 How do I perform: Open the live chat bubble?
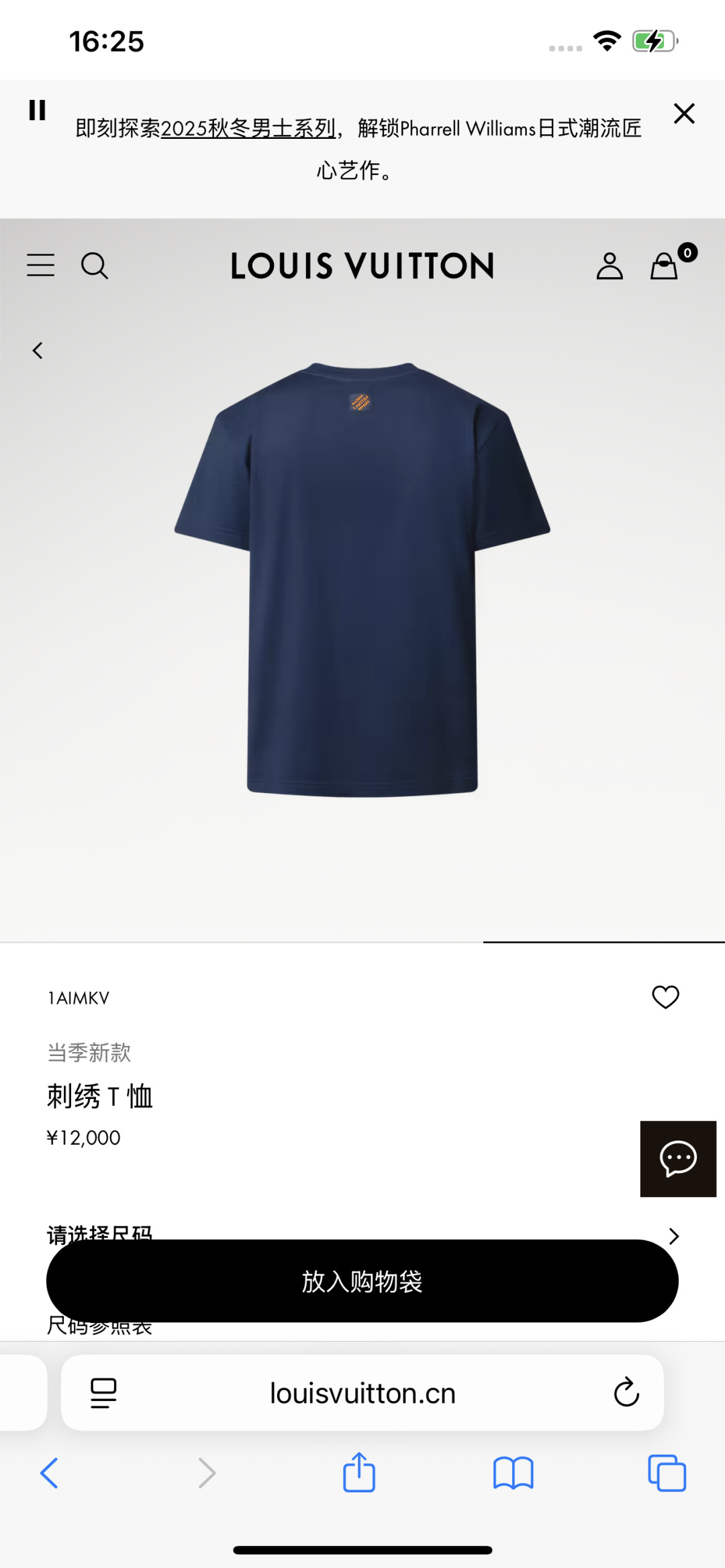pos(678,1159)
